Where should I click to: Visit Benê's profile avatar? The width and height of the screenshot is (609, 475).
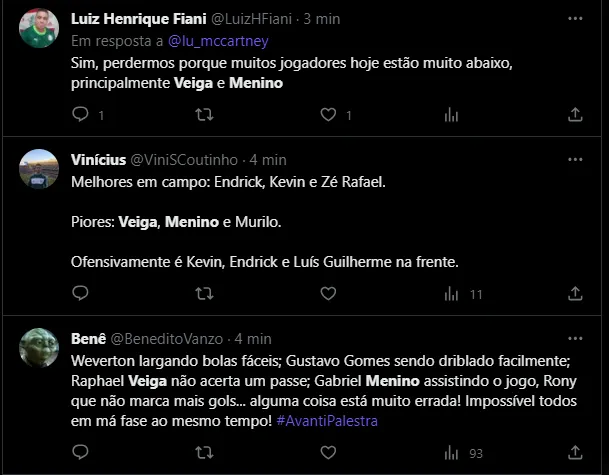coord(39,348)
